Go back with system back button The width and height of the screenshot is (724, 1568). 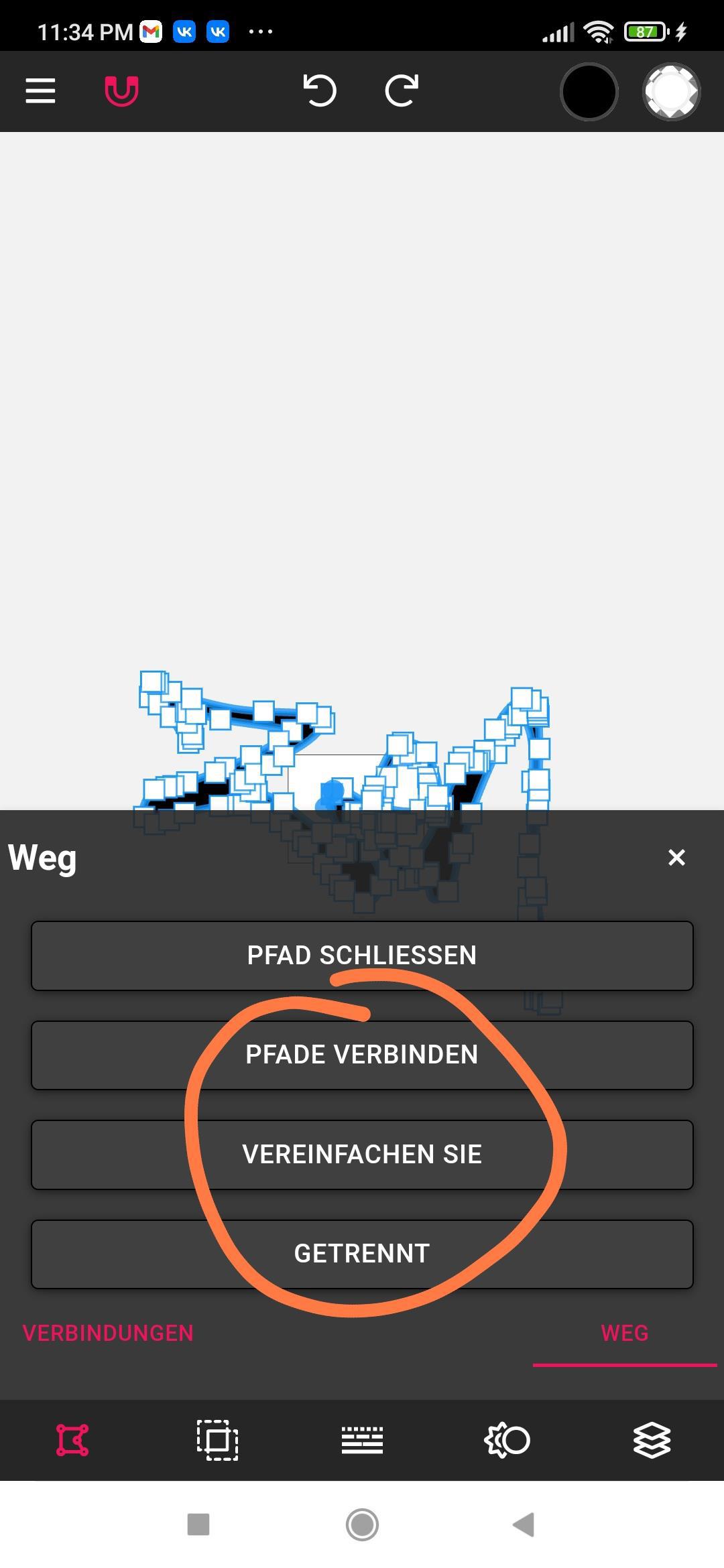pos(524,1524)
